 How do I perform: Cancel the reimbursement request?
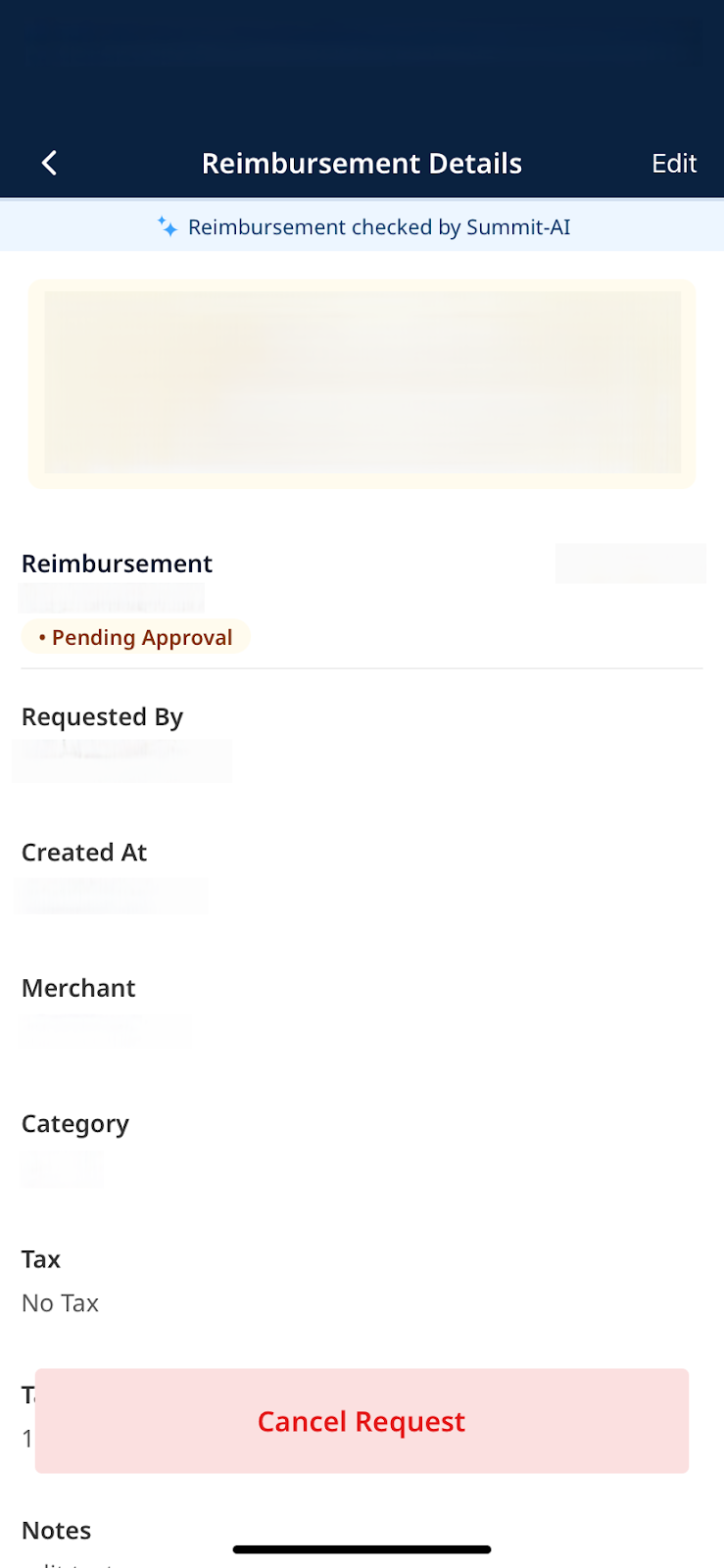(x=362, y=1421)
